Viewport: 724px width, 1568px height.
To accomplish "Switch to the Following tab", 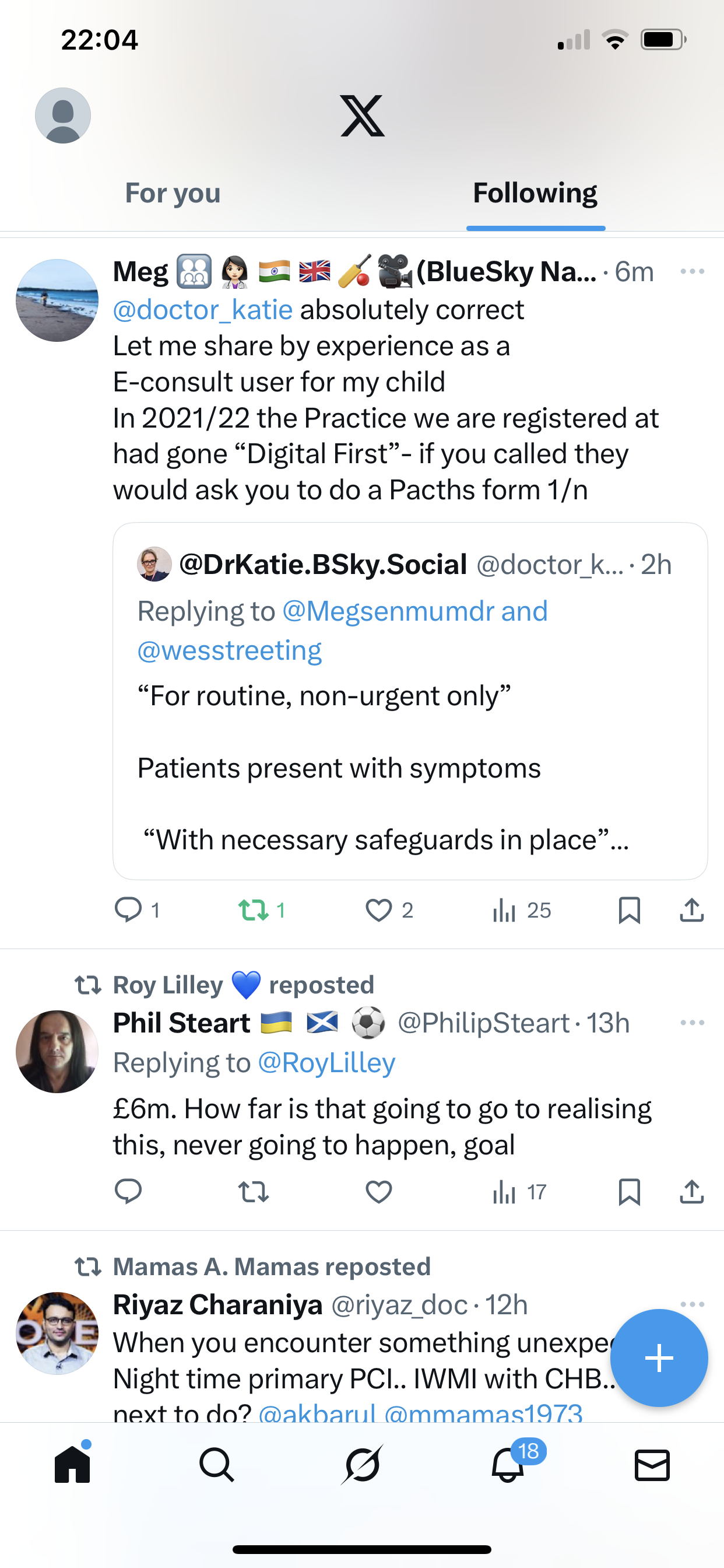I will pos(535,194).
